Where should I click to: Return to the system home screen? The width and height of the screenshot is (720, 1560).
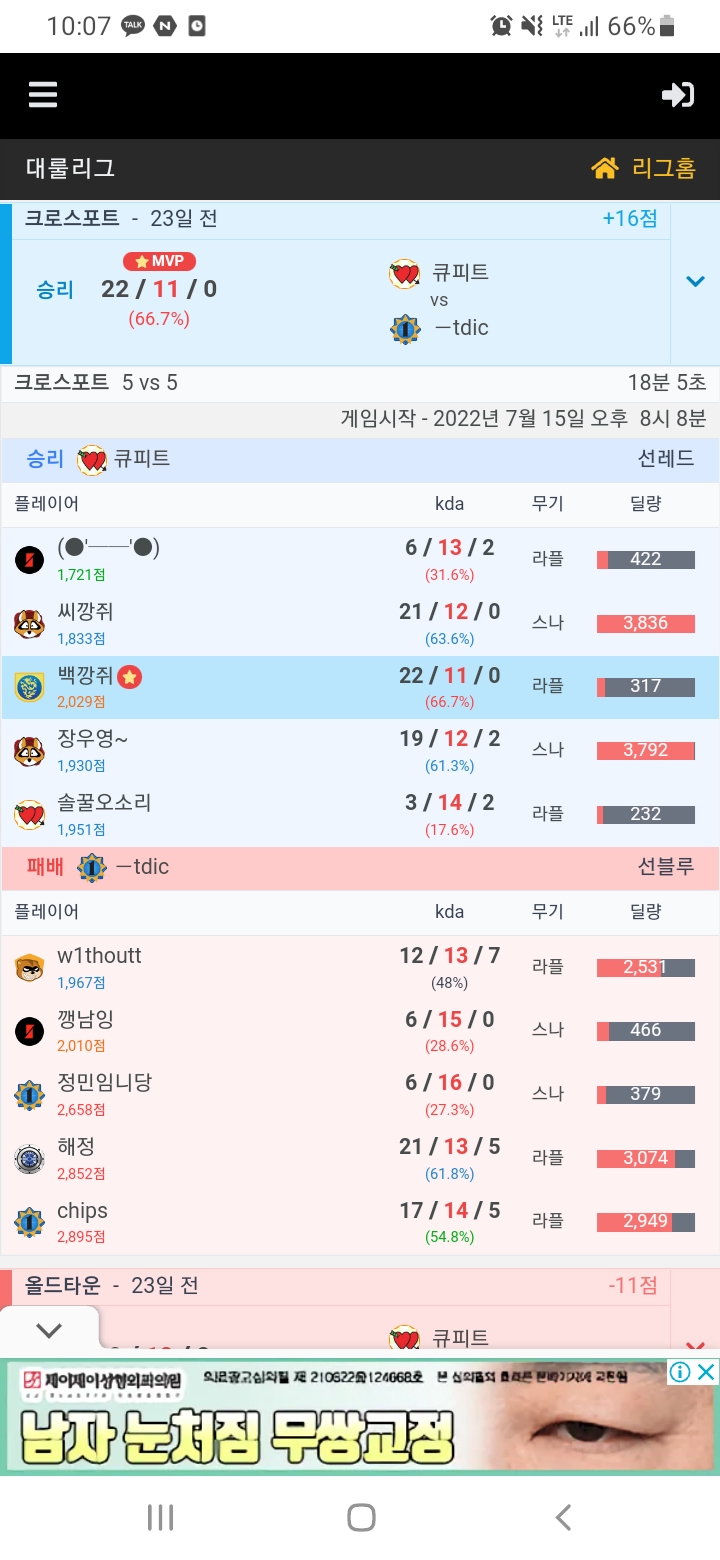point(360,1517)
